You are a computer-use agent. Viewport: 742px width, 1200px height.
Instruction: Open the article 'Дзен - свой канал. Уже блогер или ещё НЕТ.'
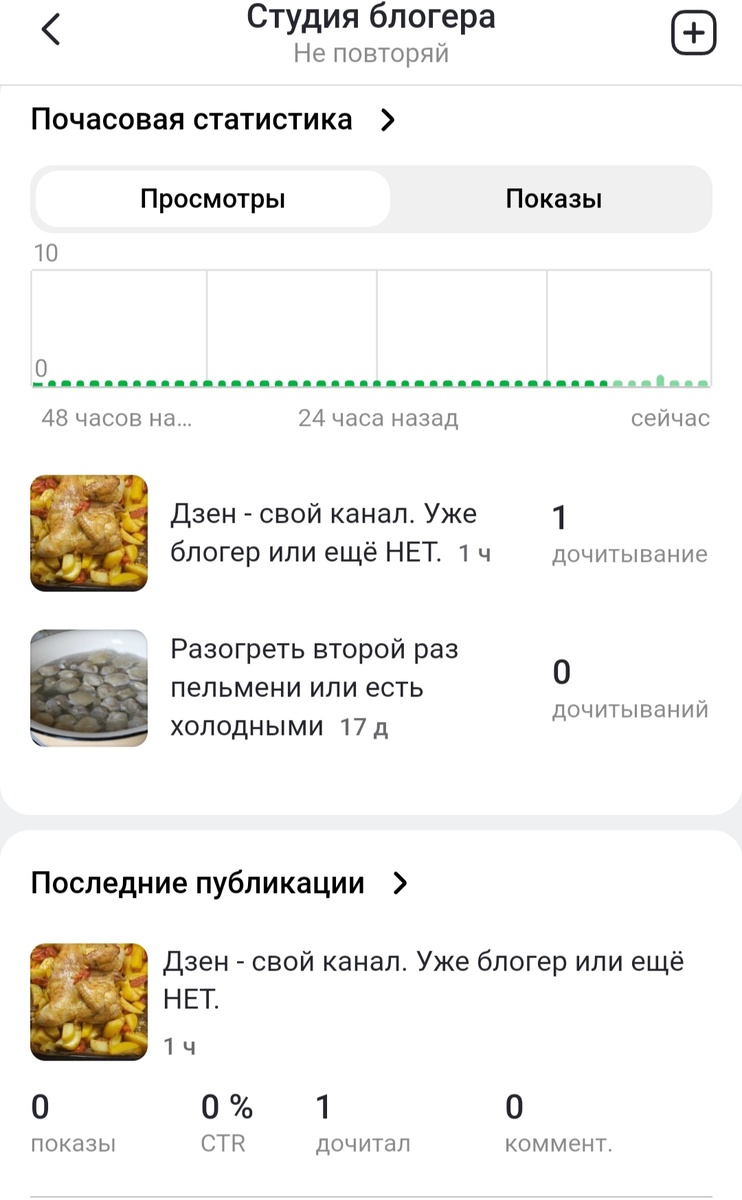[x=320, y=532]
